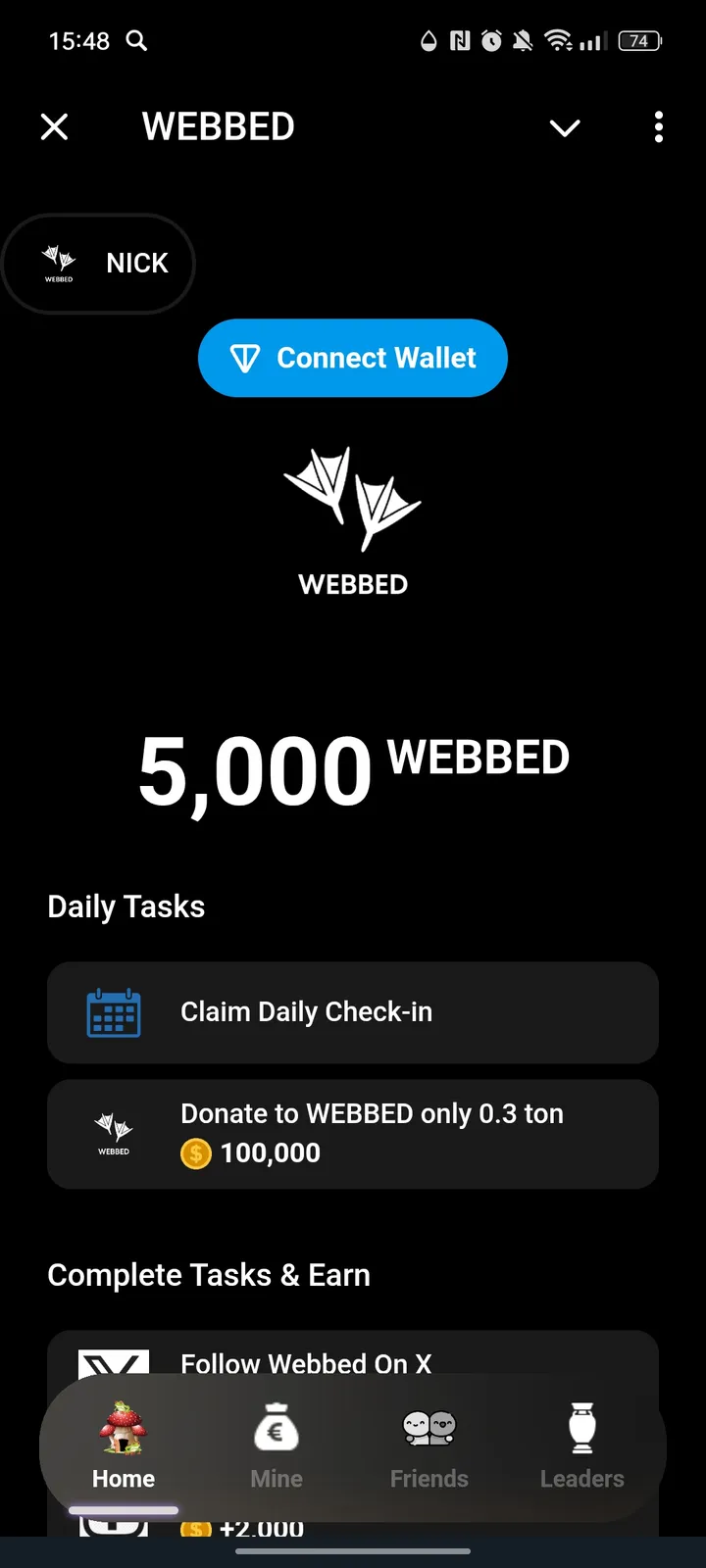Select the Donate to WEBBED task

[x=353, y=1134]
